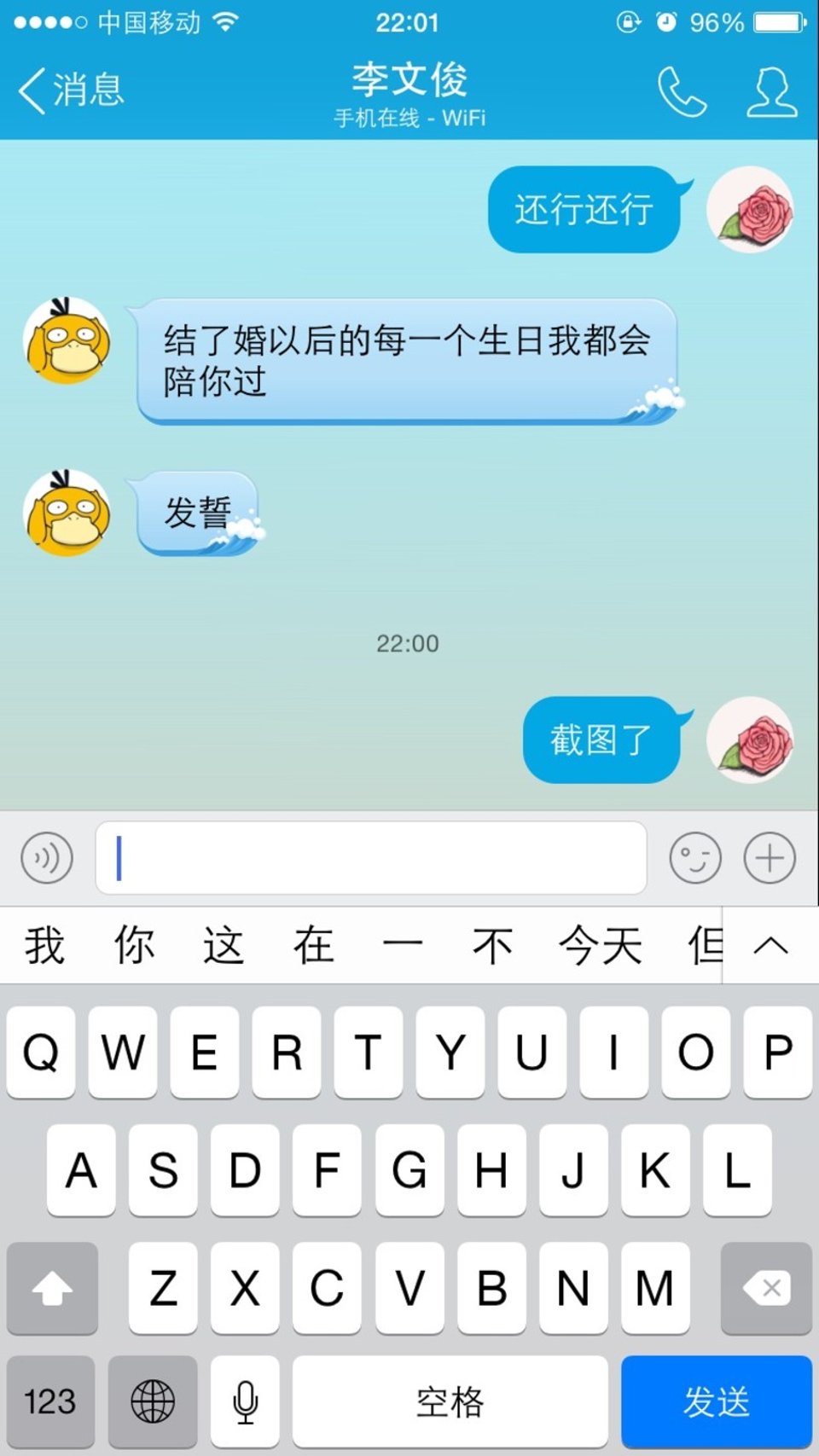Focus the message input field
Image resolution: width=819 pixels, height=1456 pixels.
(371, 857)
